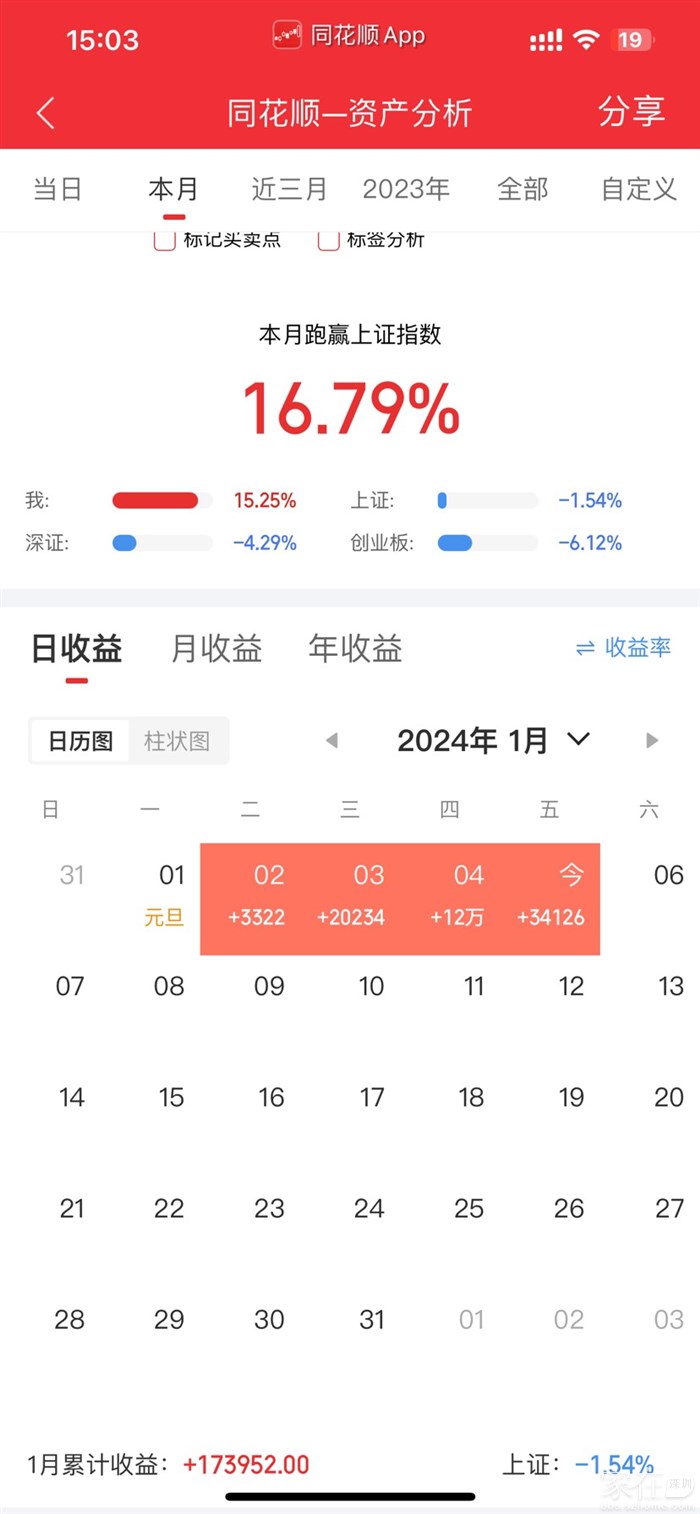
Task: Select the 日历图 view
Action: pos(81,741)
